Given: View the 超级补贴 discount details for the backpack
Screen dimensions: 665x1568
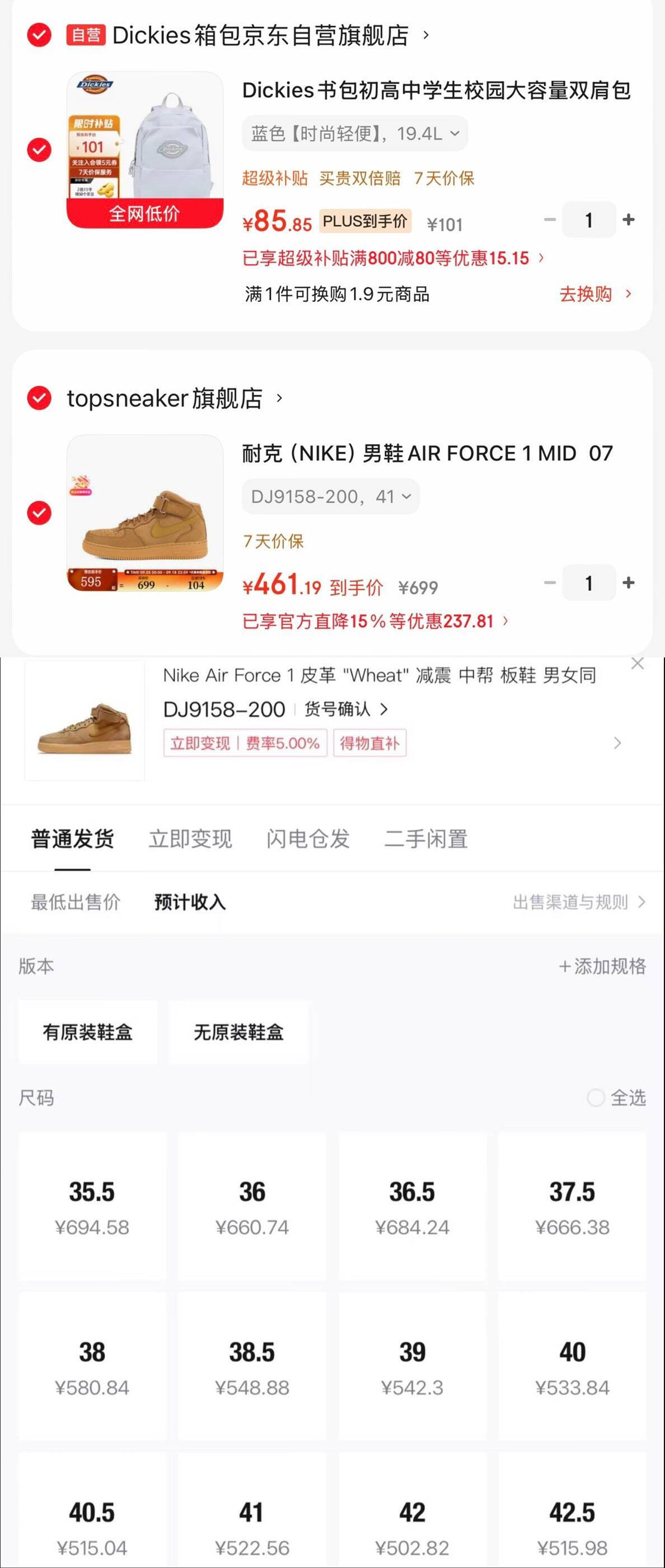Looking at the screenshot, I should coord(393,258).
